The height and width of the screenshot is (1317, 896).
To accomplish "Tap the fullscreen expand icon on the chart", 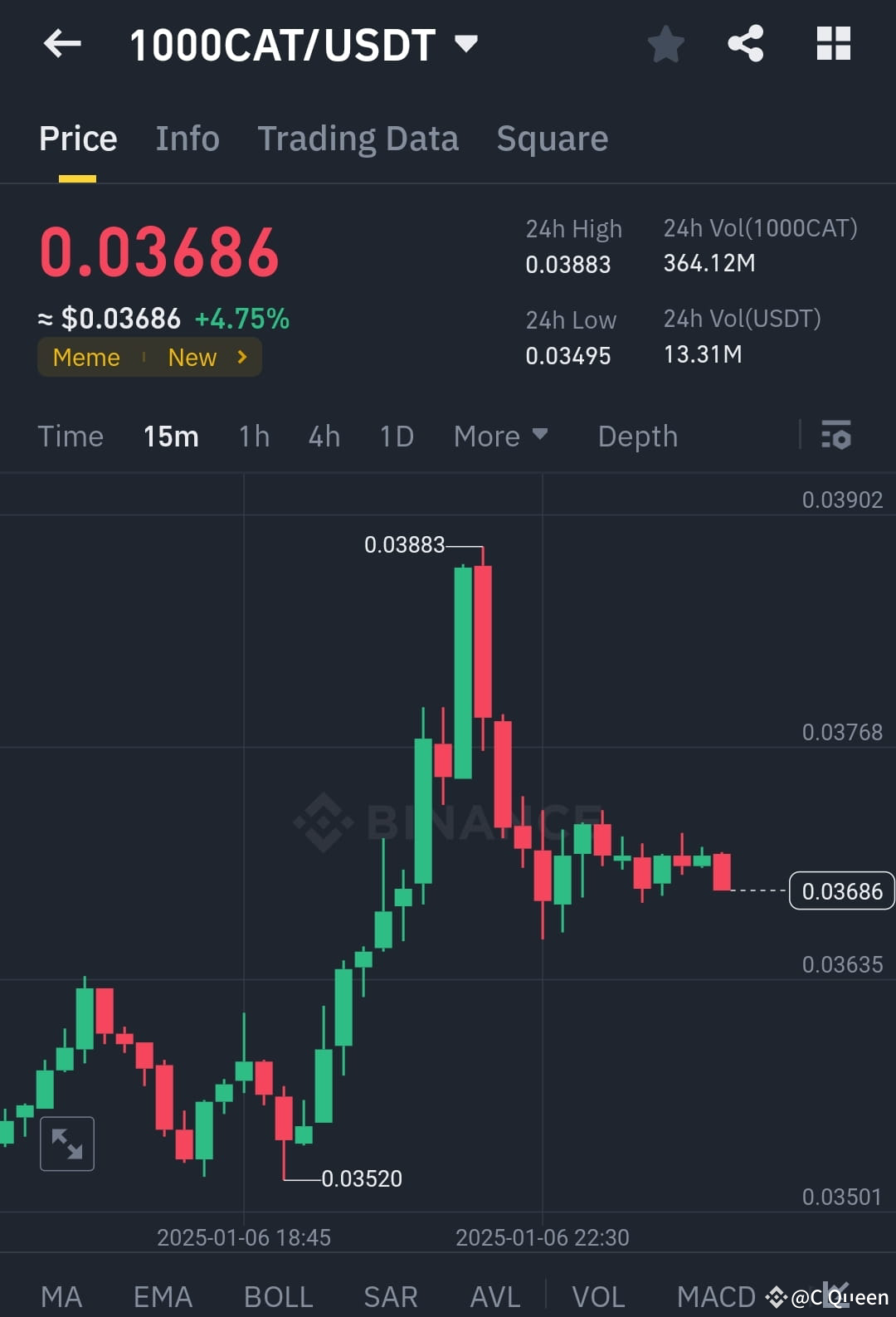I will click(x=66, y=1143).
